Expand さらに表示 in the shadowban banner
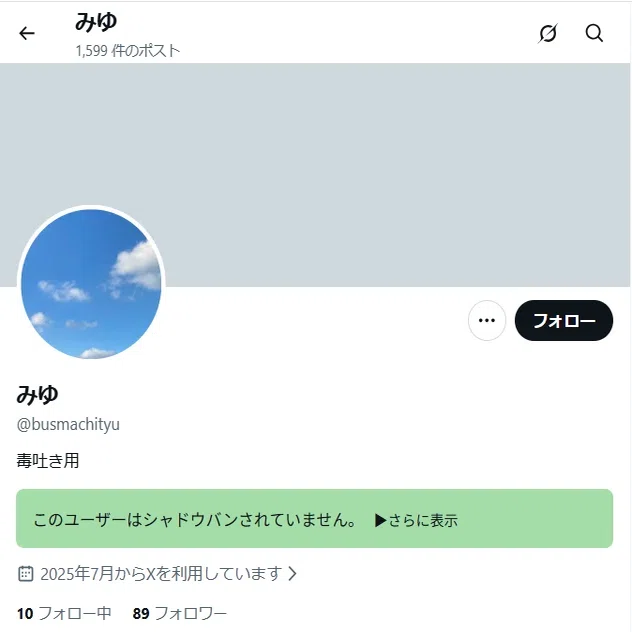The height and width of the screenshot is (632, 632). [416, 520]
